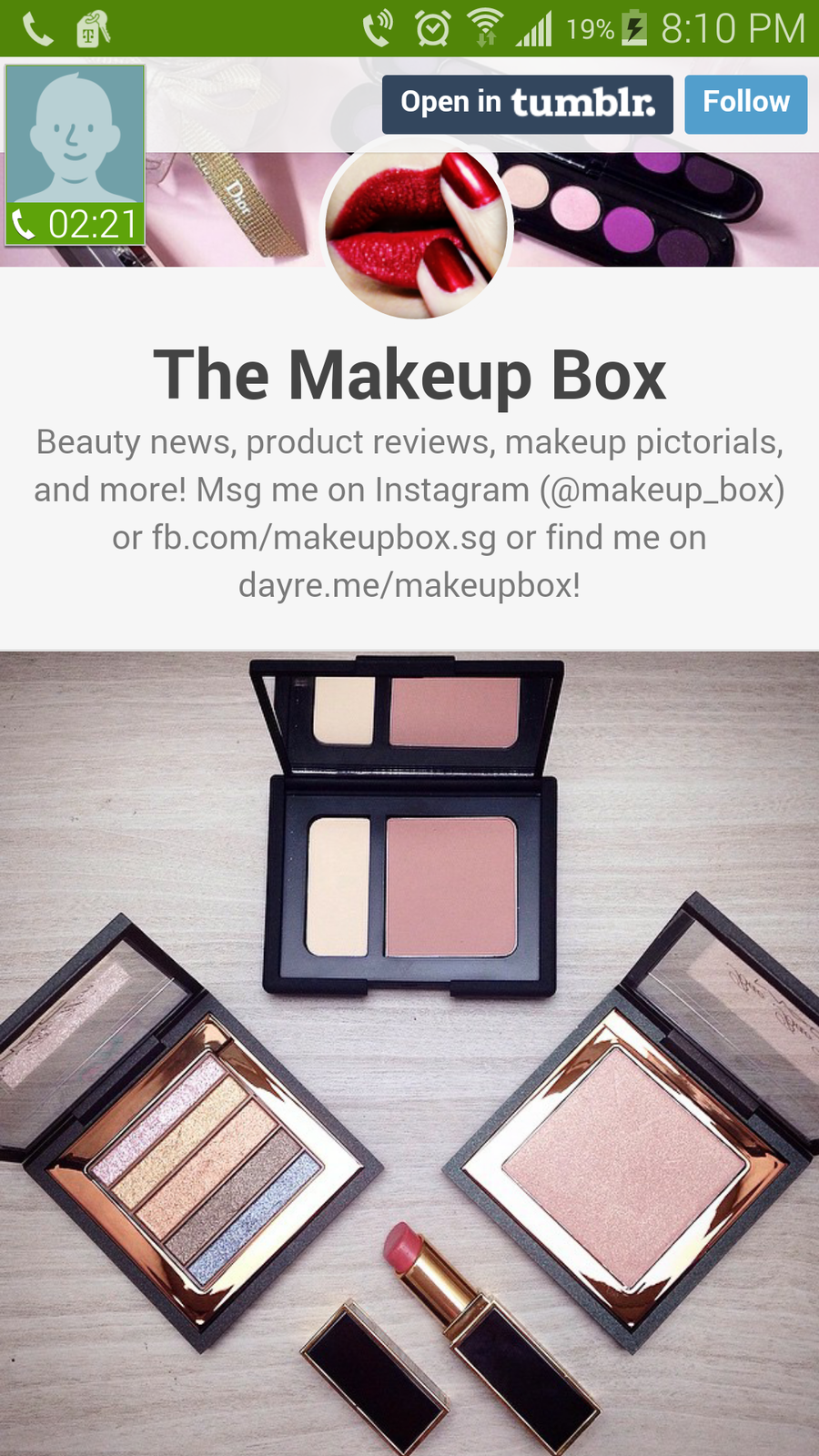Open the makeup palettes photo post

tap(409, 1046)
